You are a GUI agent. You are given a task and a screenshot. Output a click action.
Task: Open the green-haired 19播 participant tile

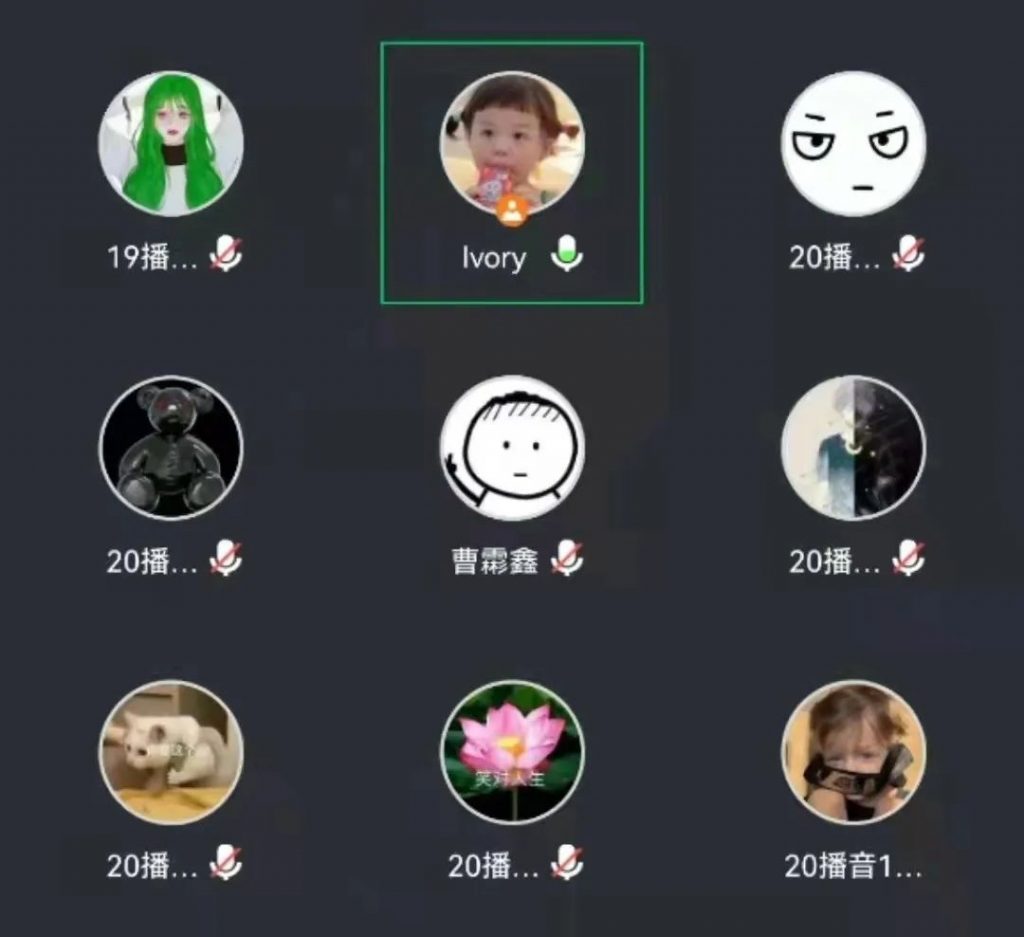[171, 144]
